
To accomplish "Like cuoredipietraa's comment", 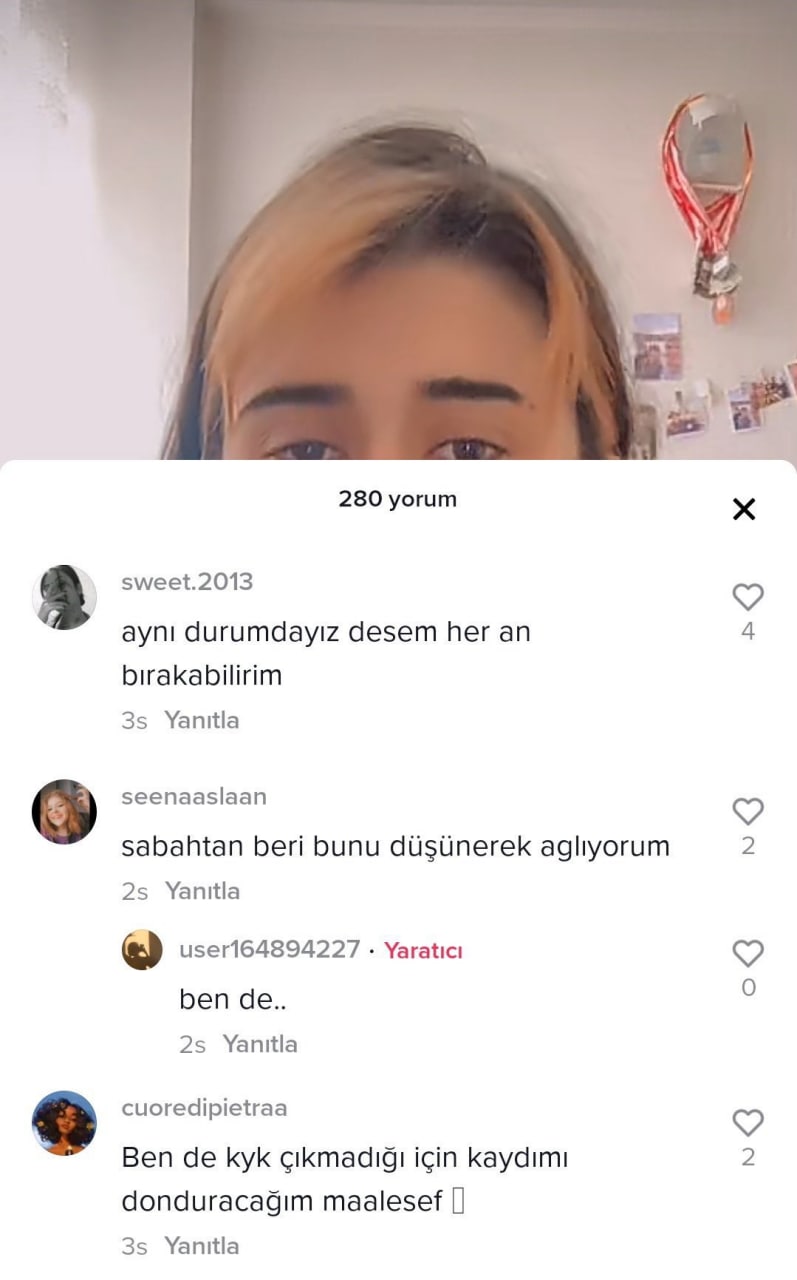I will [748, 1123].
